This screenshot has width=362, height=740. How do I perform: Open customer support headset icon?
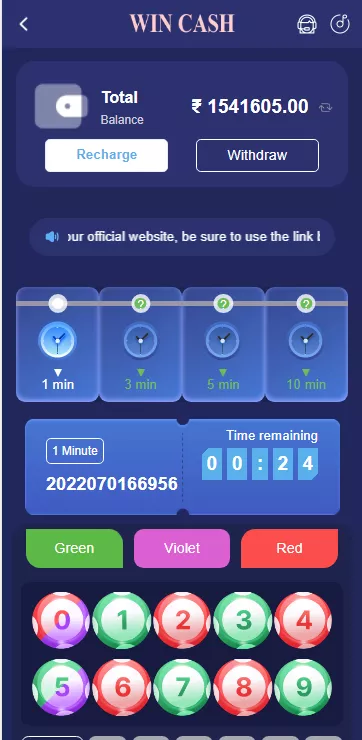[x=307, y=24]
